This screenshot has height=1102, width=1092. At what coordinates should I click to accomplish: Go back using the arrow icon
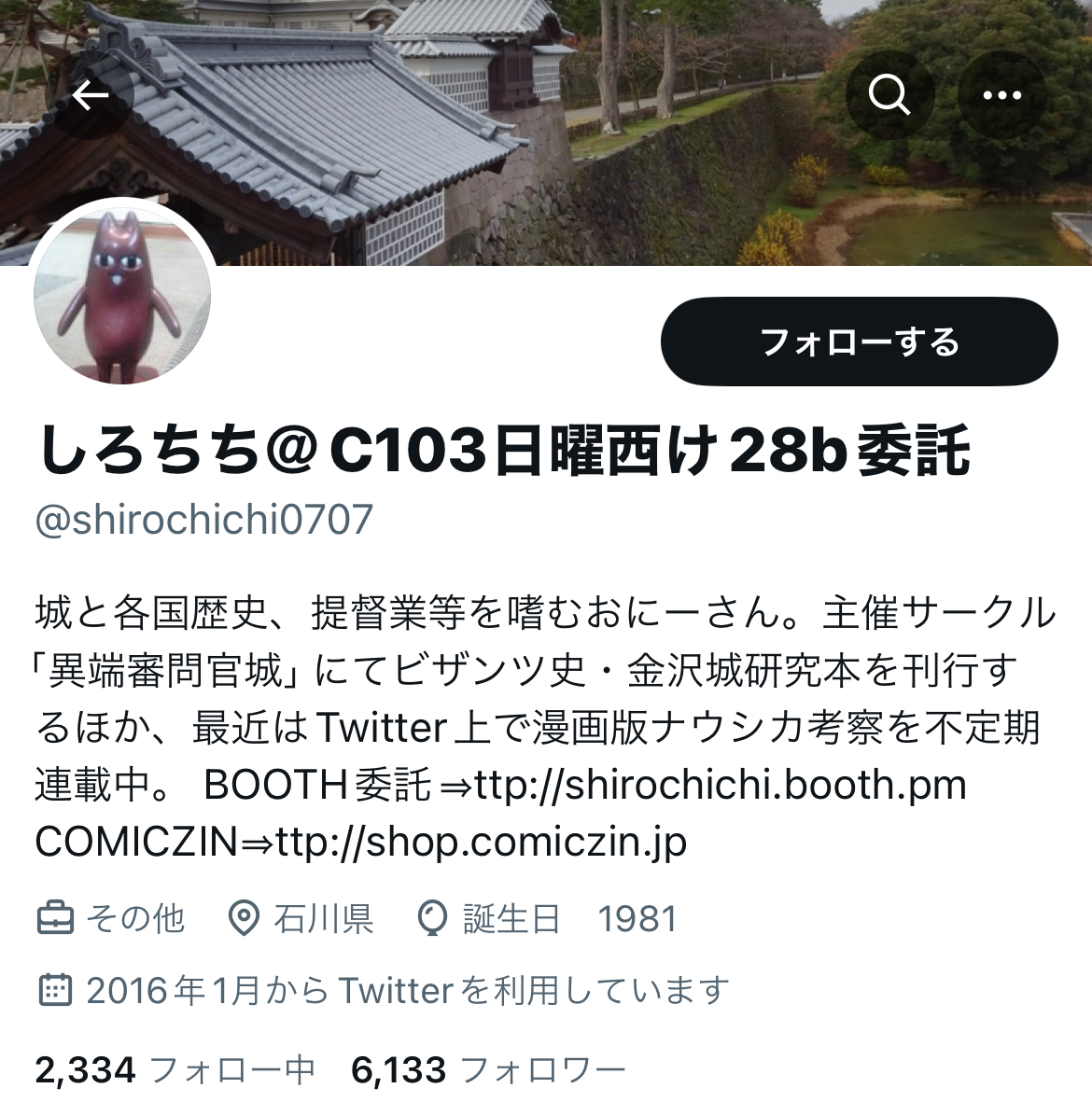point(91,95)
